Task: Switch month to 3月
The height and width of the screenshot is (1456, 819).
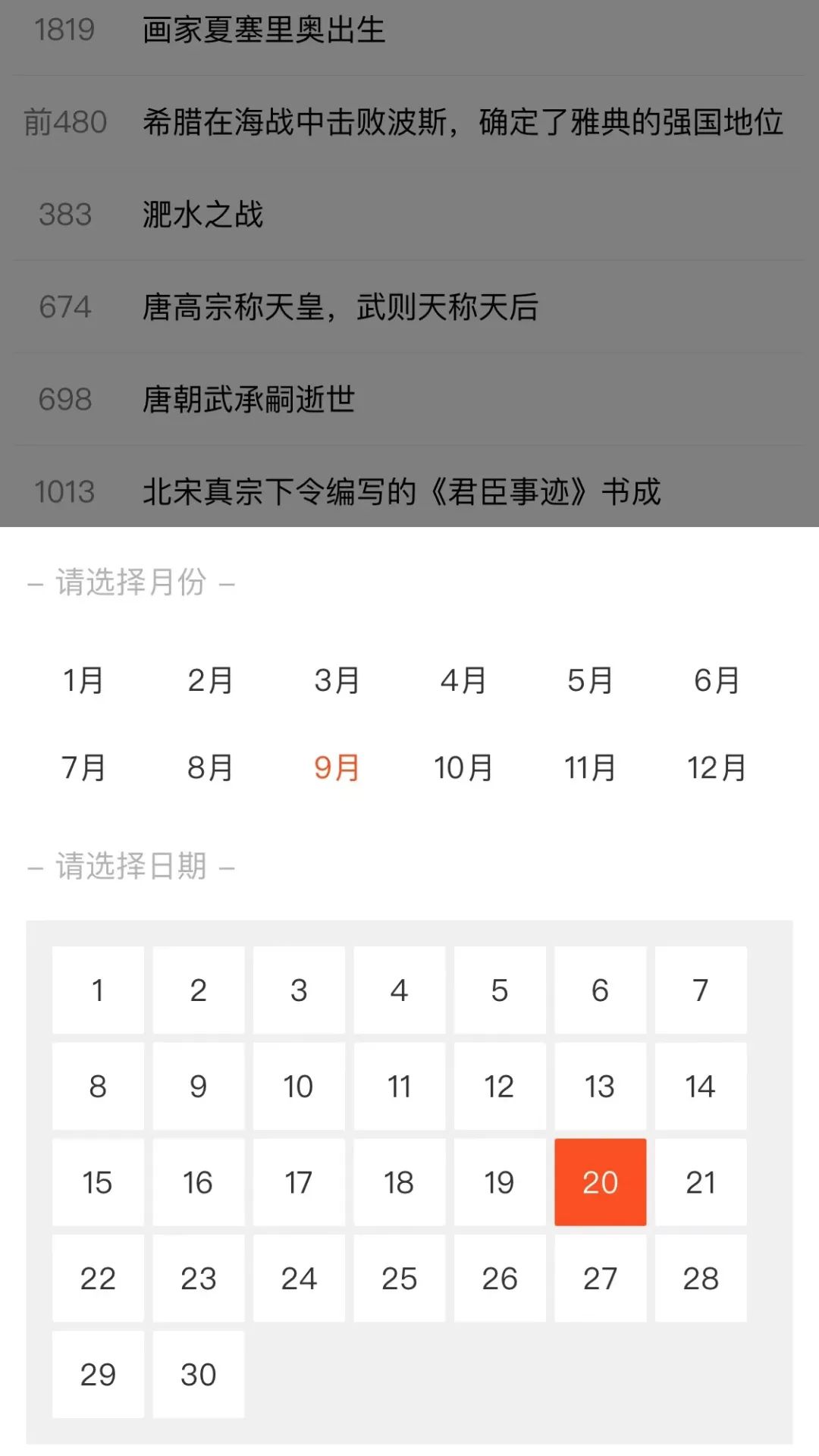Action: [336, 682]
